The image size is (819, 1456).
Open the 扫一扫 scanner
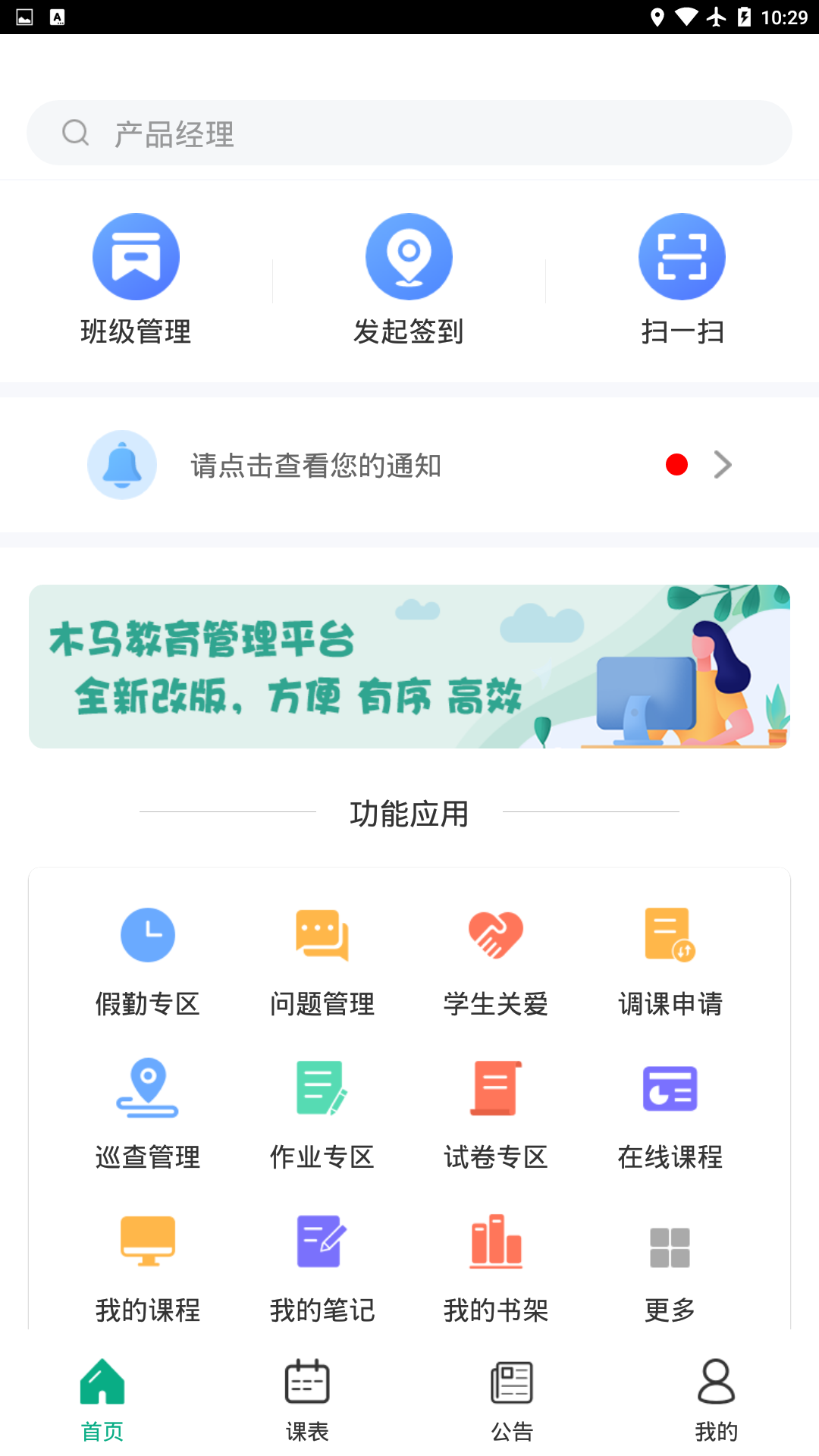coord(682,278)
